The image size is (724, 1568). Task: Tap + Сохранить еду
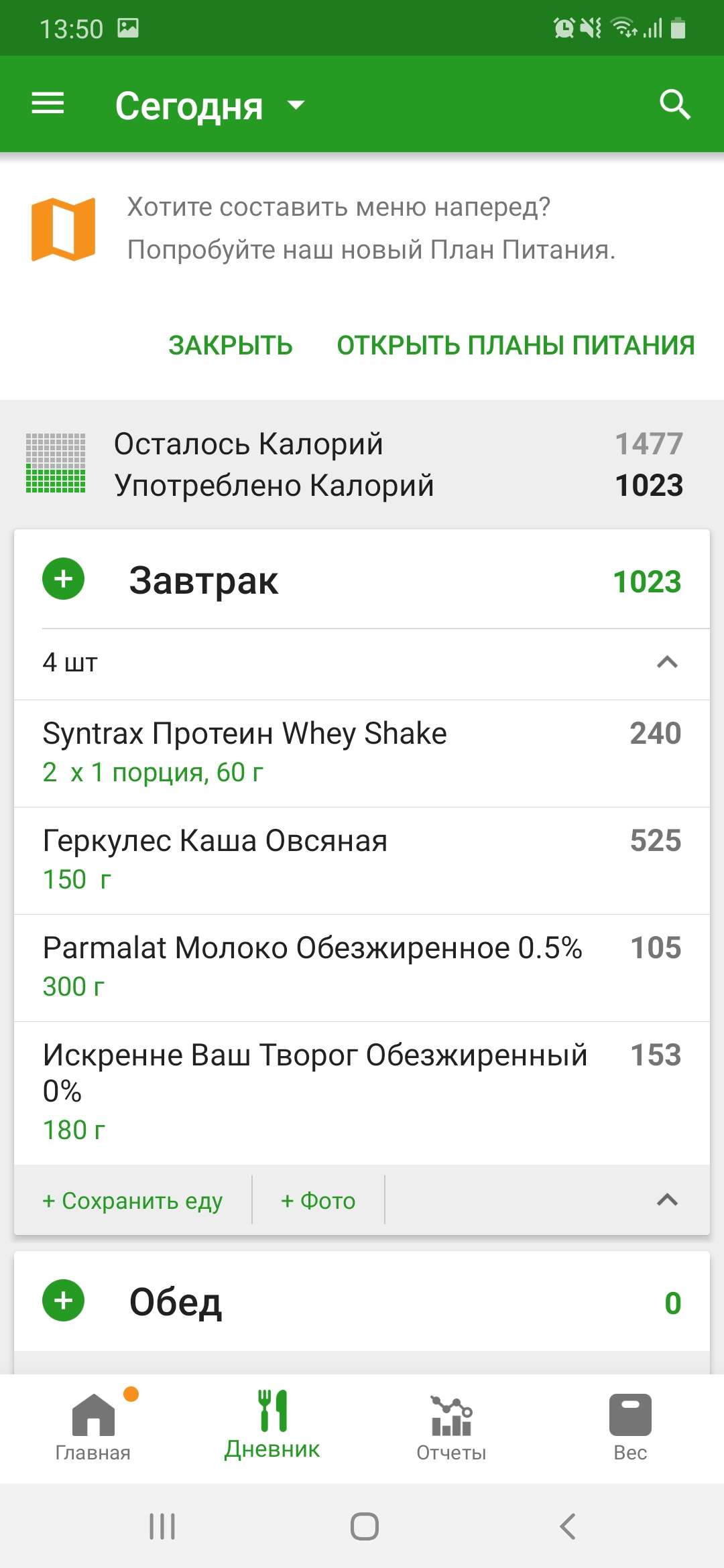[133, 1200]
